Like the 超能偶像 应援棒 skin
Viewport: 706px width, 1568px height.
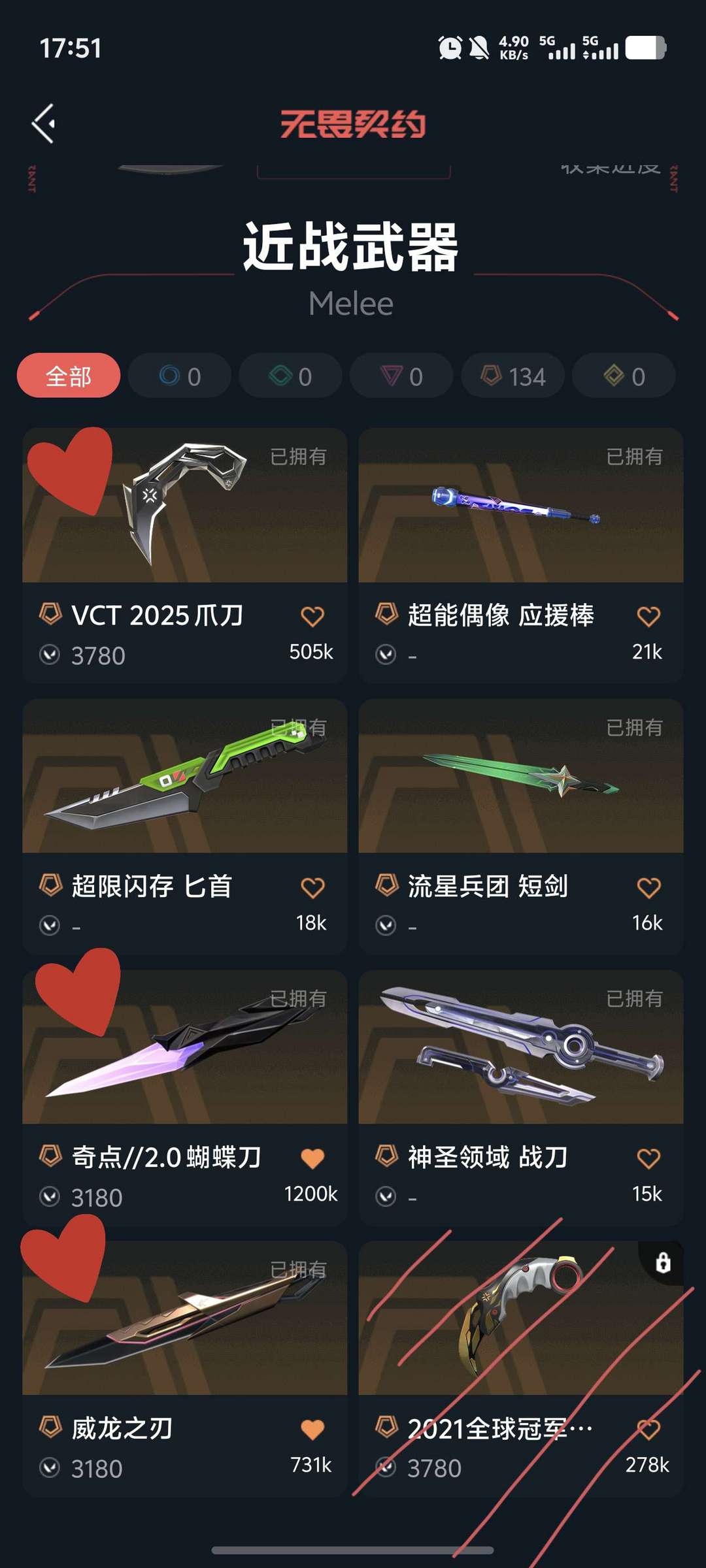648,616
